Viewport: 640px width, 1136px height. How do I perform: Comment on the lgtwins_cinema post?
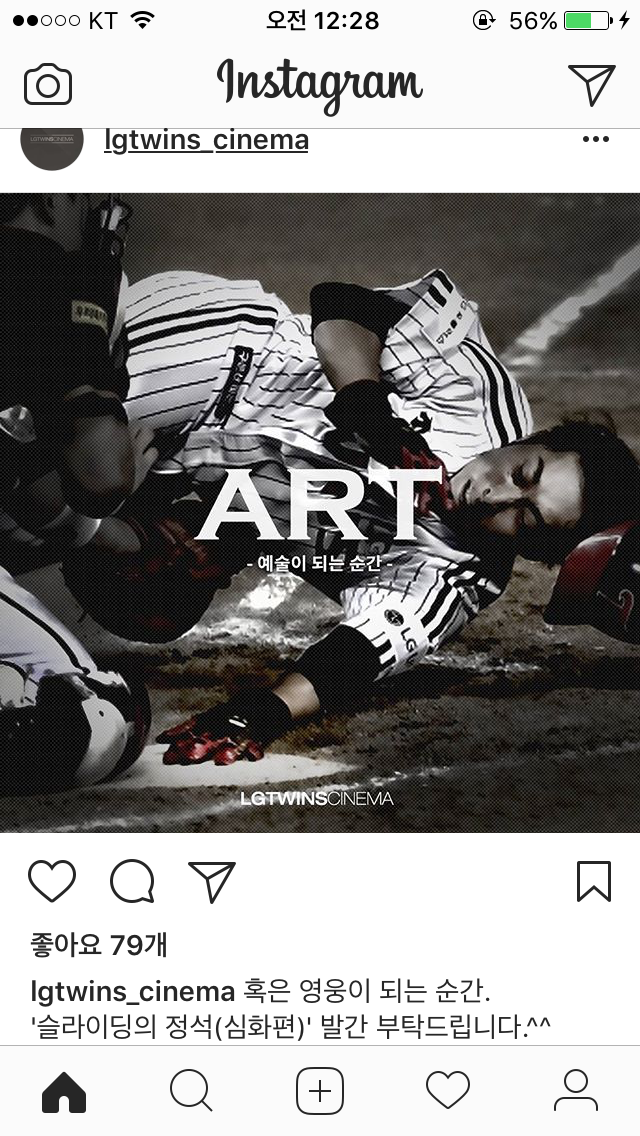[x=132, y=881]
